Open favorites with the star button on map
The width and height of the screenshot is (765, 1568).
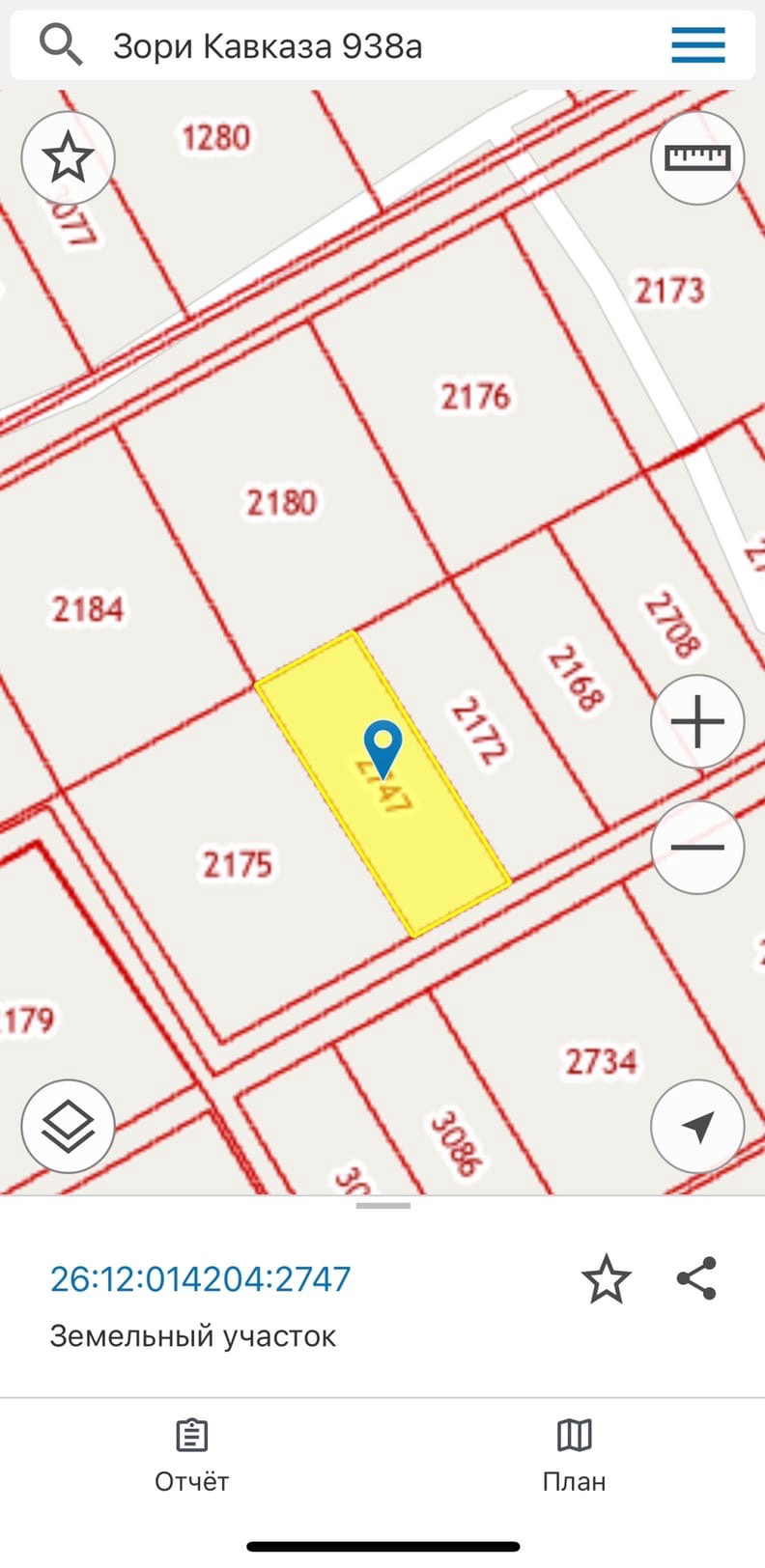click(68, 157)
